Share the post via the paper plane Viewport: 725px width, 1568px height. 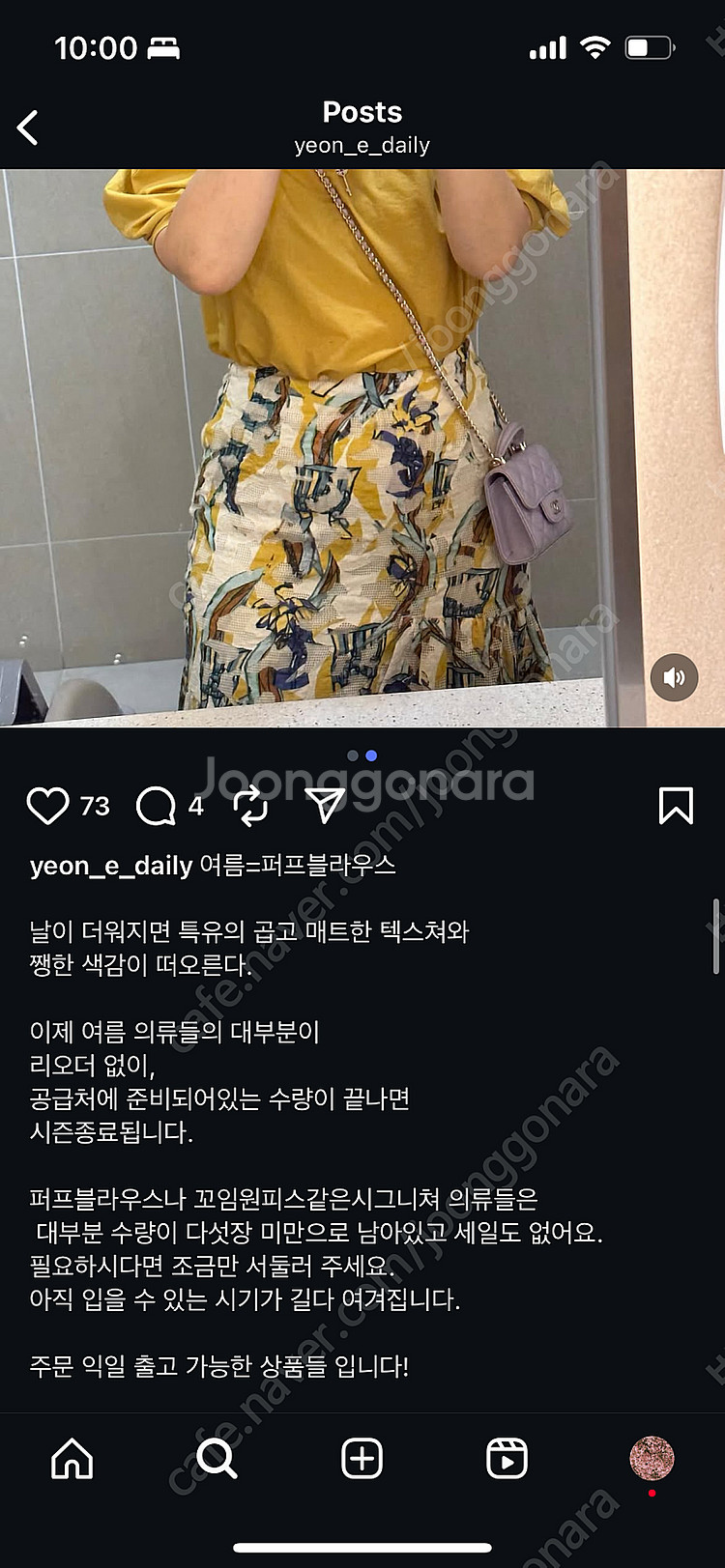pyautogui.click(x=325, y=805)
